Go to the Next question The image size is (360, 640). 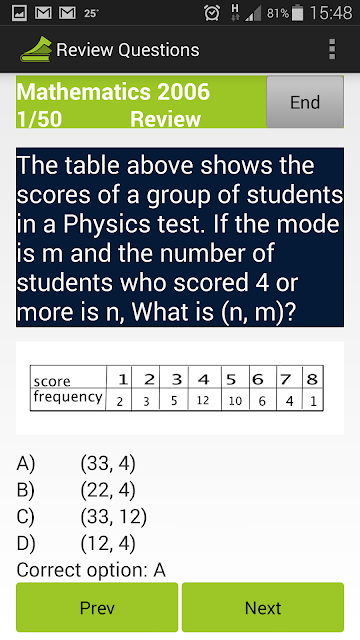(263, 607)
